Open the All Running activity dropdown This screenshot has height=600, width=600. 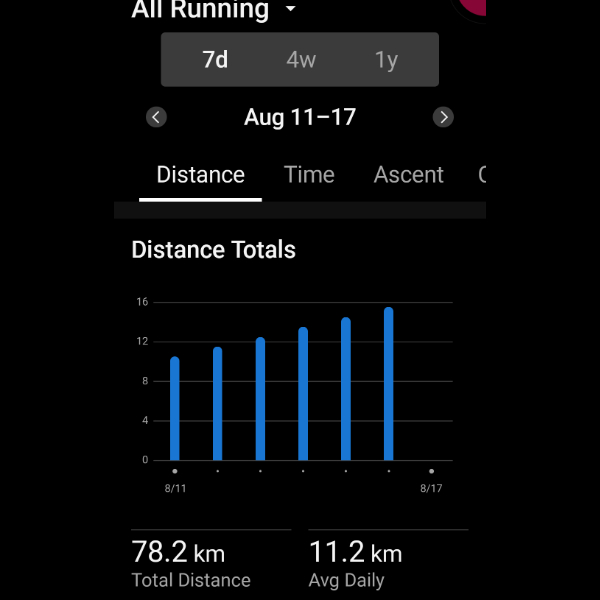(x=214, y=10)
